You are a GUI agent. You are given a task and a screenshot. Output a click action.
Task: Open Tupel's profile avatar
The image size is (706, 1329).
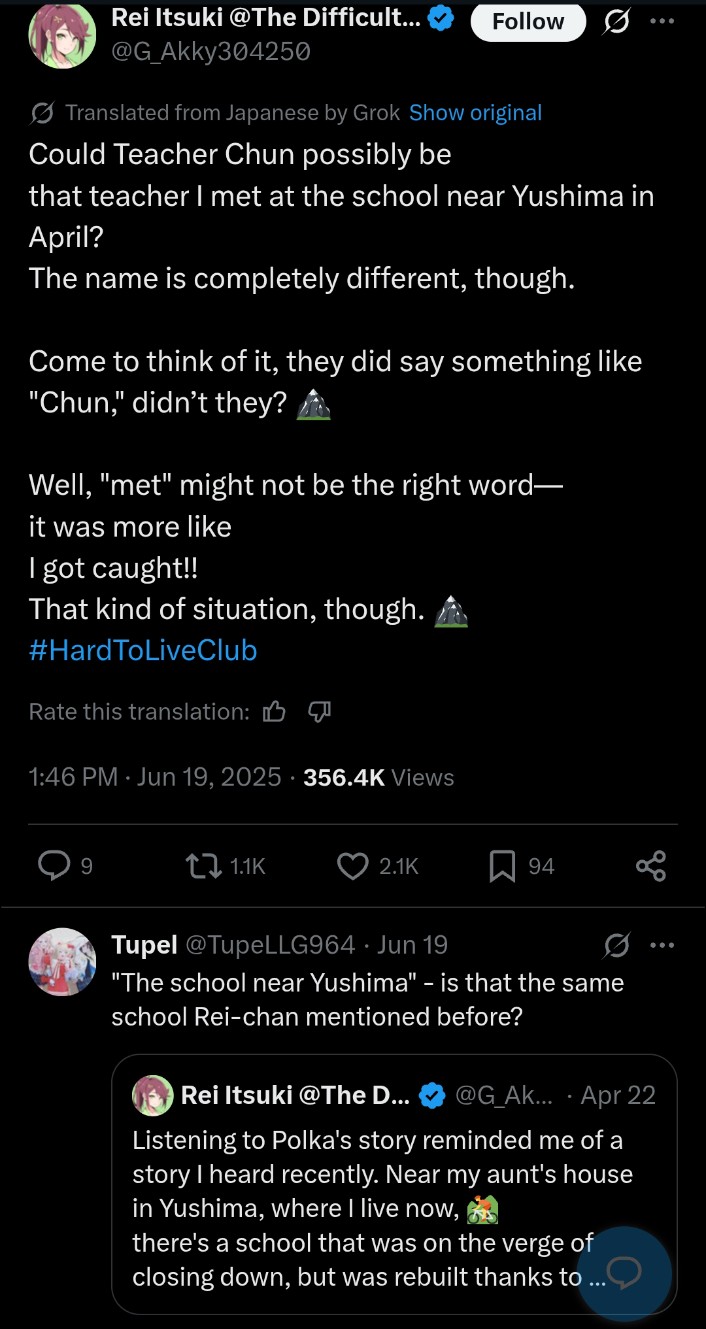(62, 962)
